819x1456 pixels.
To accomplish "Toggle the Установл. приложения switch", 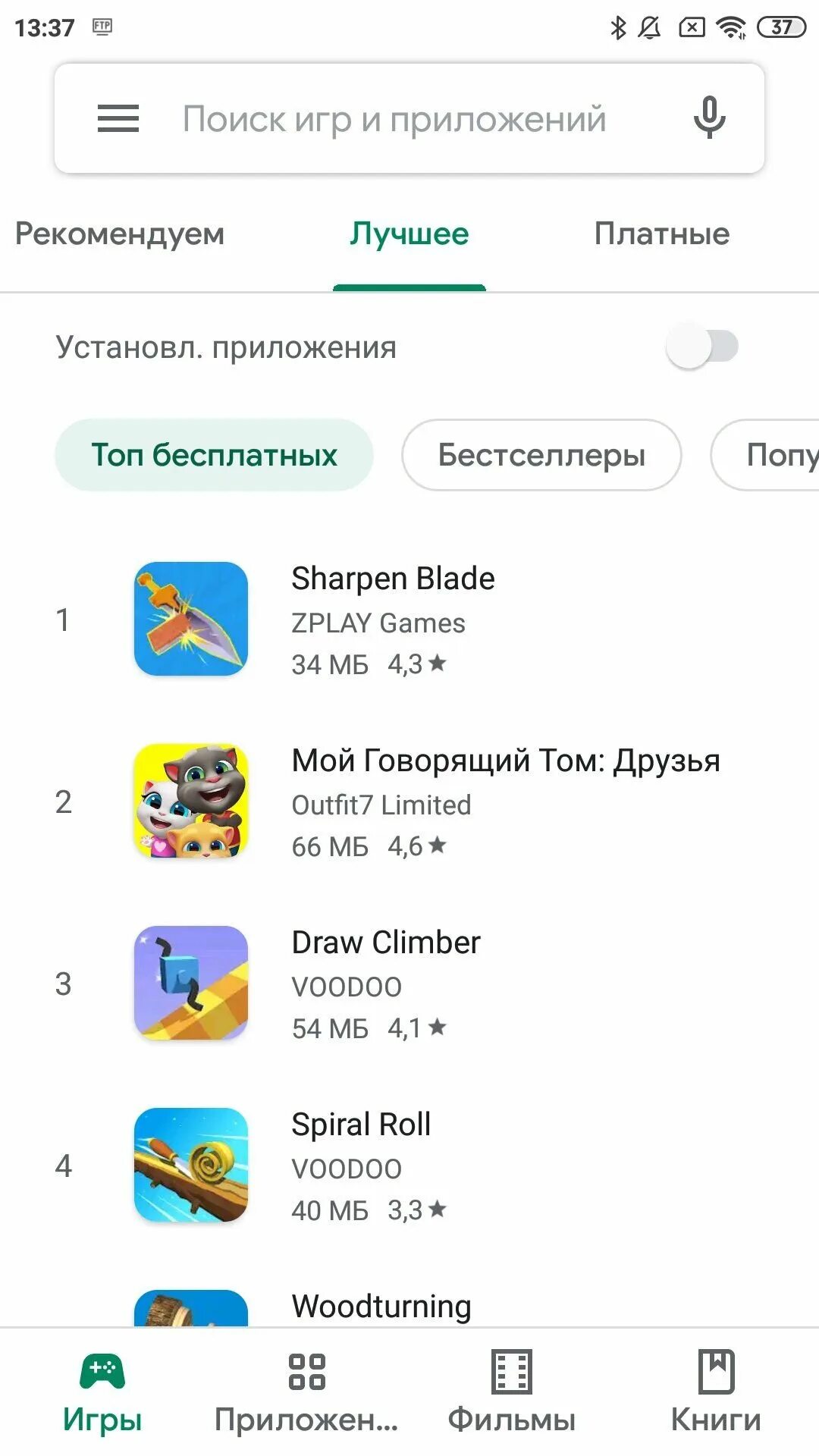I will coord(702,347).
